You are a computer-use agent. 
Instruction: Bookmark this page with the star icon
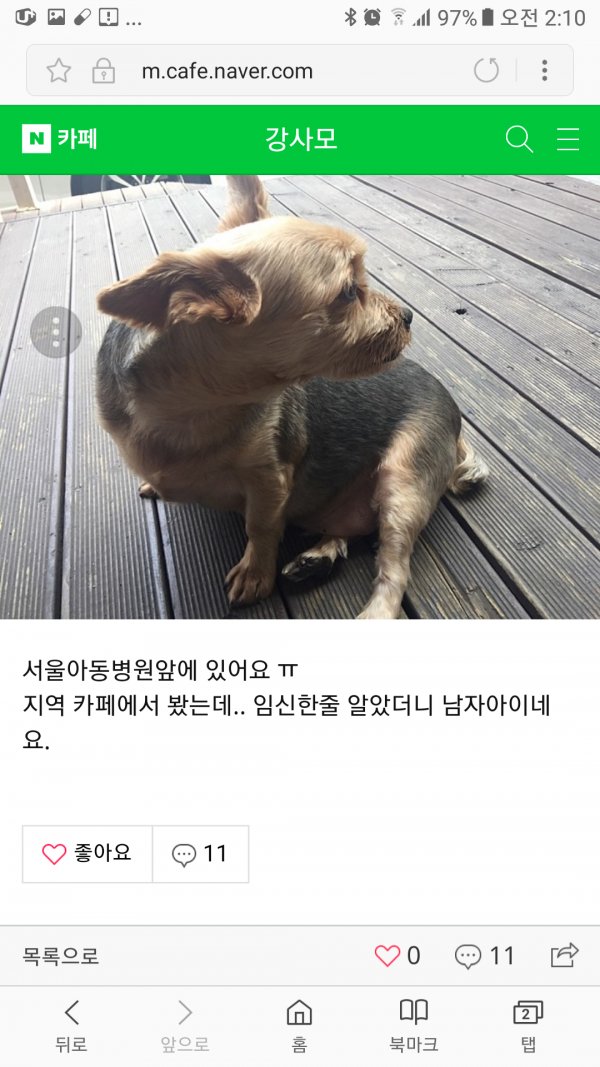(59, 71)
